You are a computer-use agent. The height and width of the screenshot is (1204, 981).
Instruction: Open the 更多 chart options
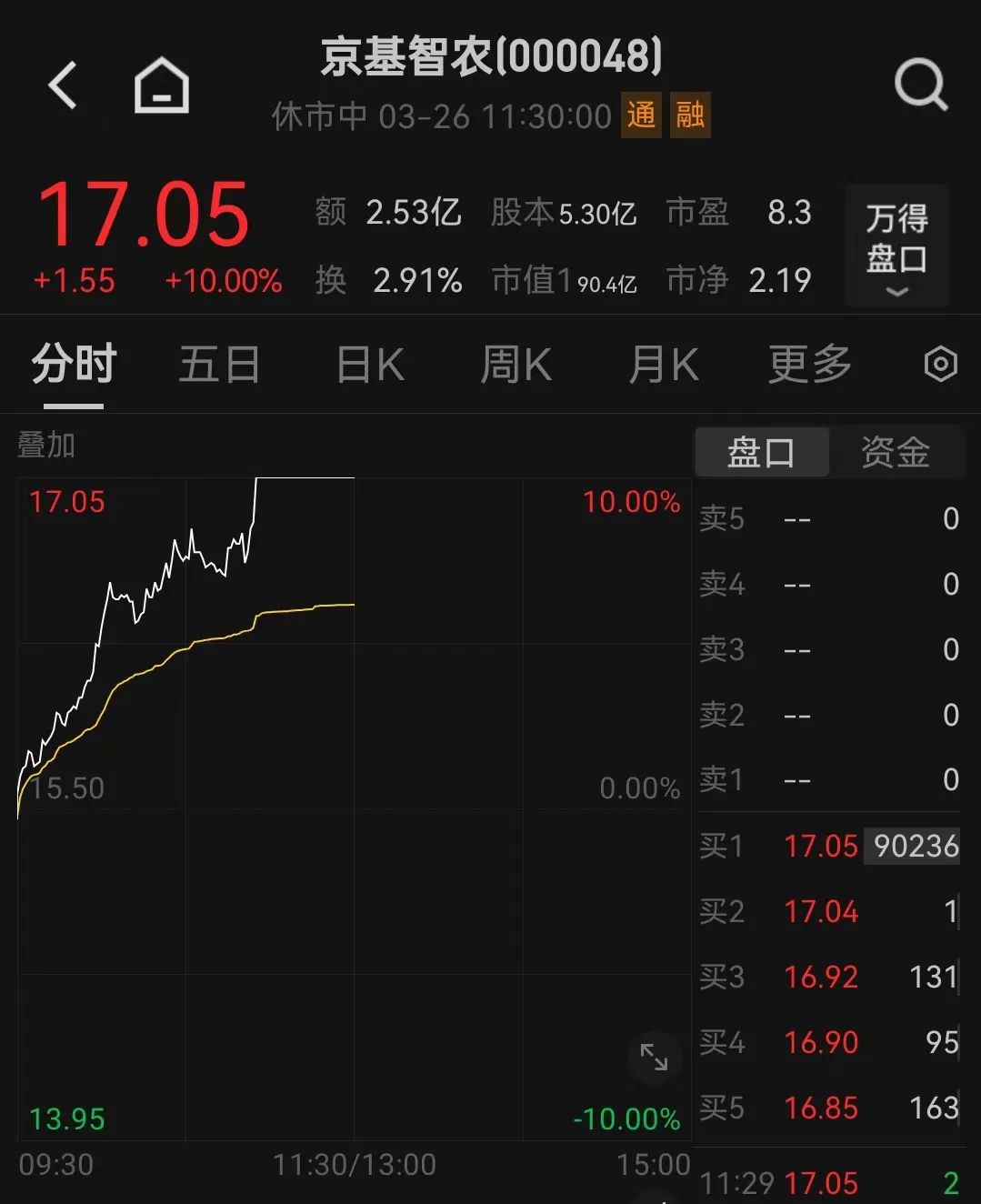point(809,366)
